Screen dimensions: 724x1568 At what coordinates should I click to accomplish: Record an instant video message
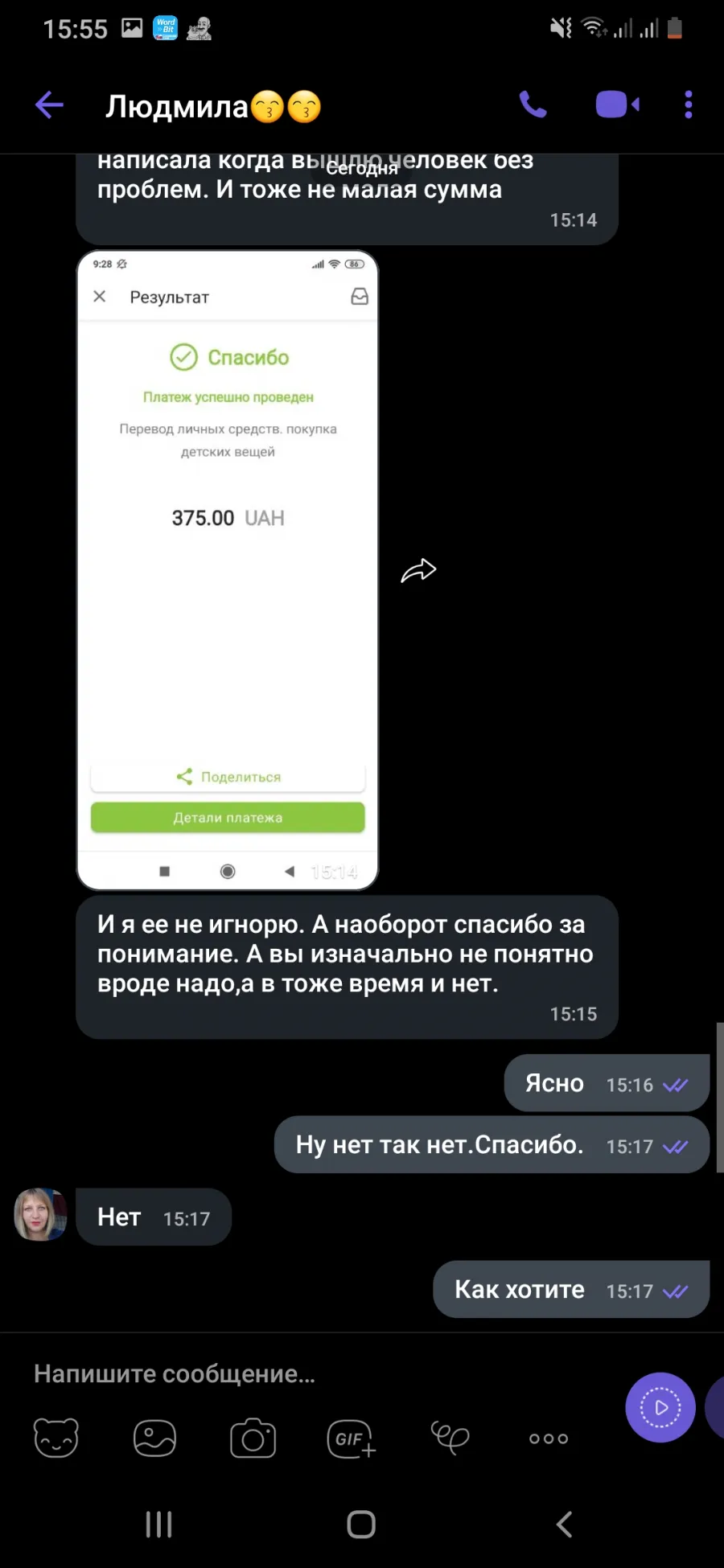(660, 1407)
